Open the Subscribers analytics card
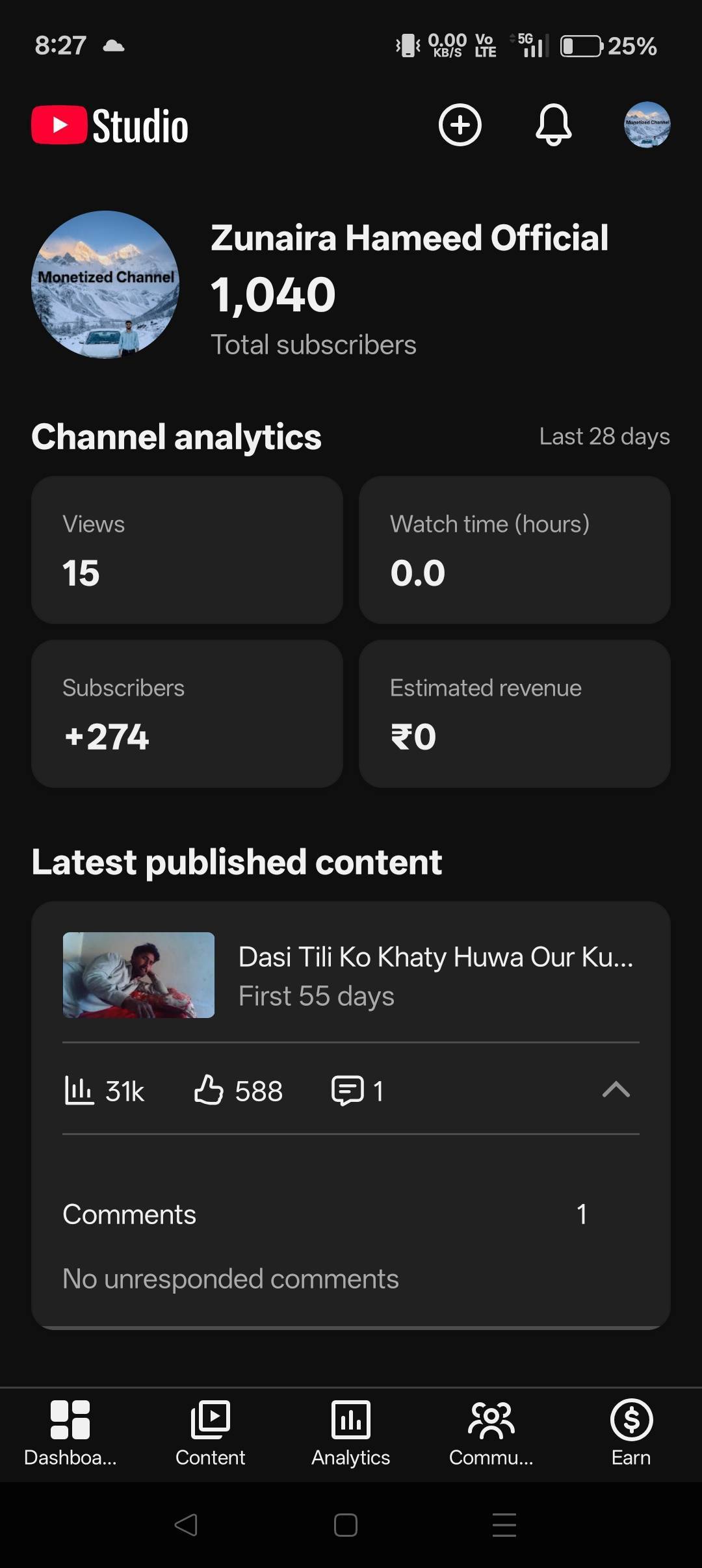Screen dimensions: 702x1568 187,714
